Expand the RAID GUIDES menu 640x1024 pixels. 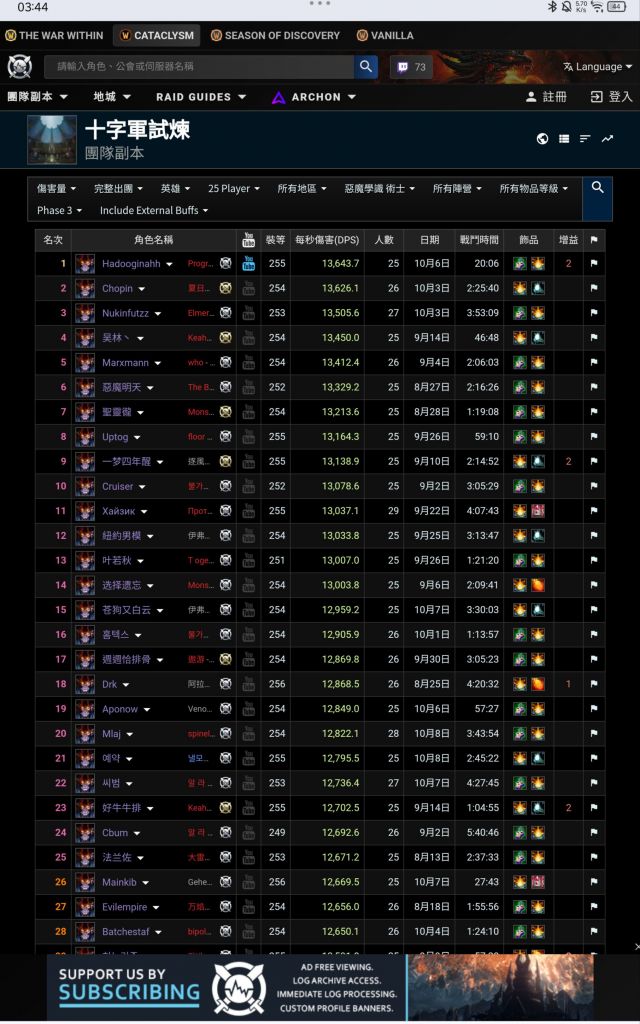202,97
